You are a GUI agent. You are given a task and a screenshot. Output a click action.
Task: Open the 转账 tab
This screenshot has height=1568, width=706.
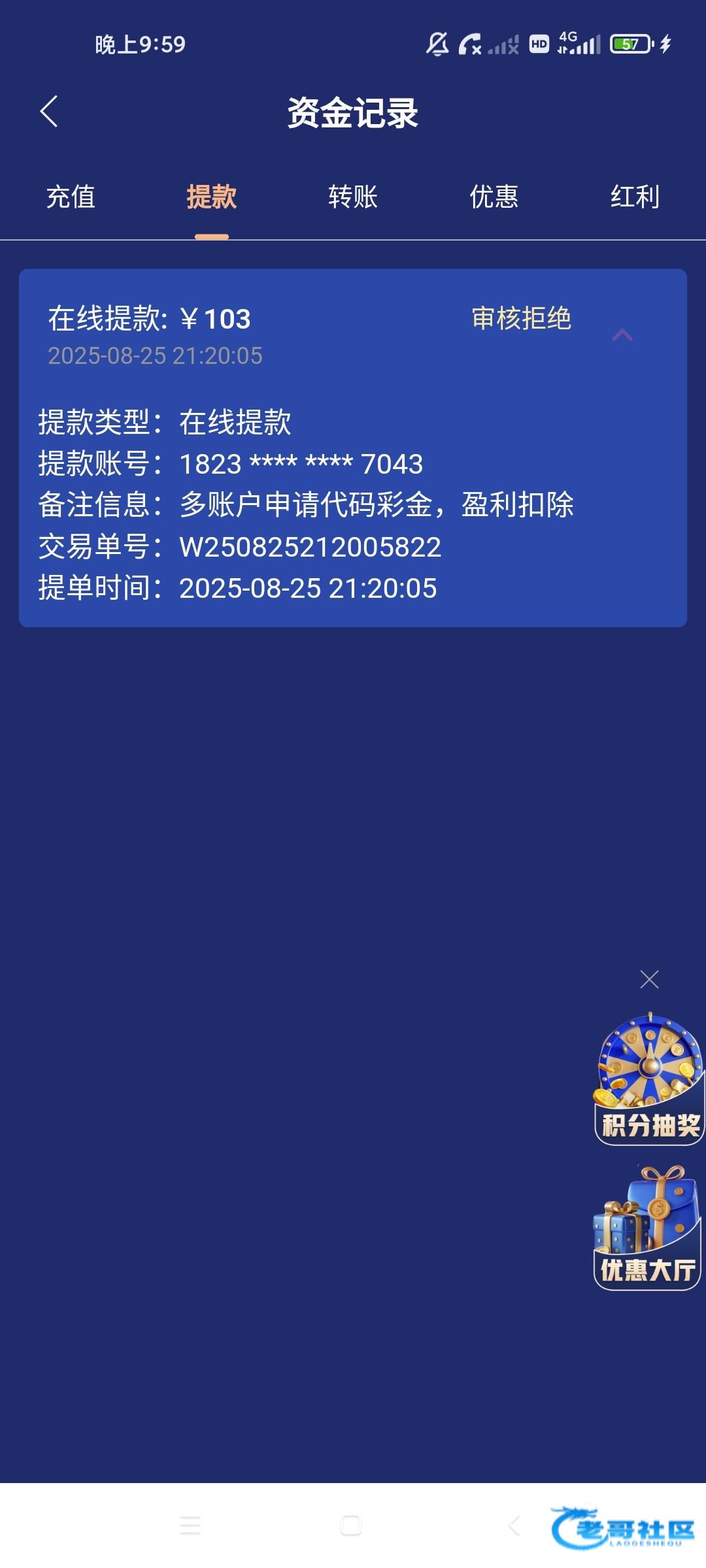[x=353, y=197]
